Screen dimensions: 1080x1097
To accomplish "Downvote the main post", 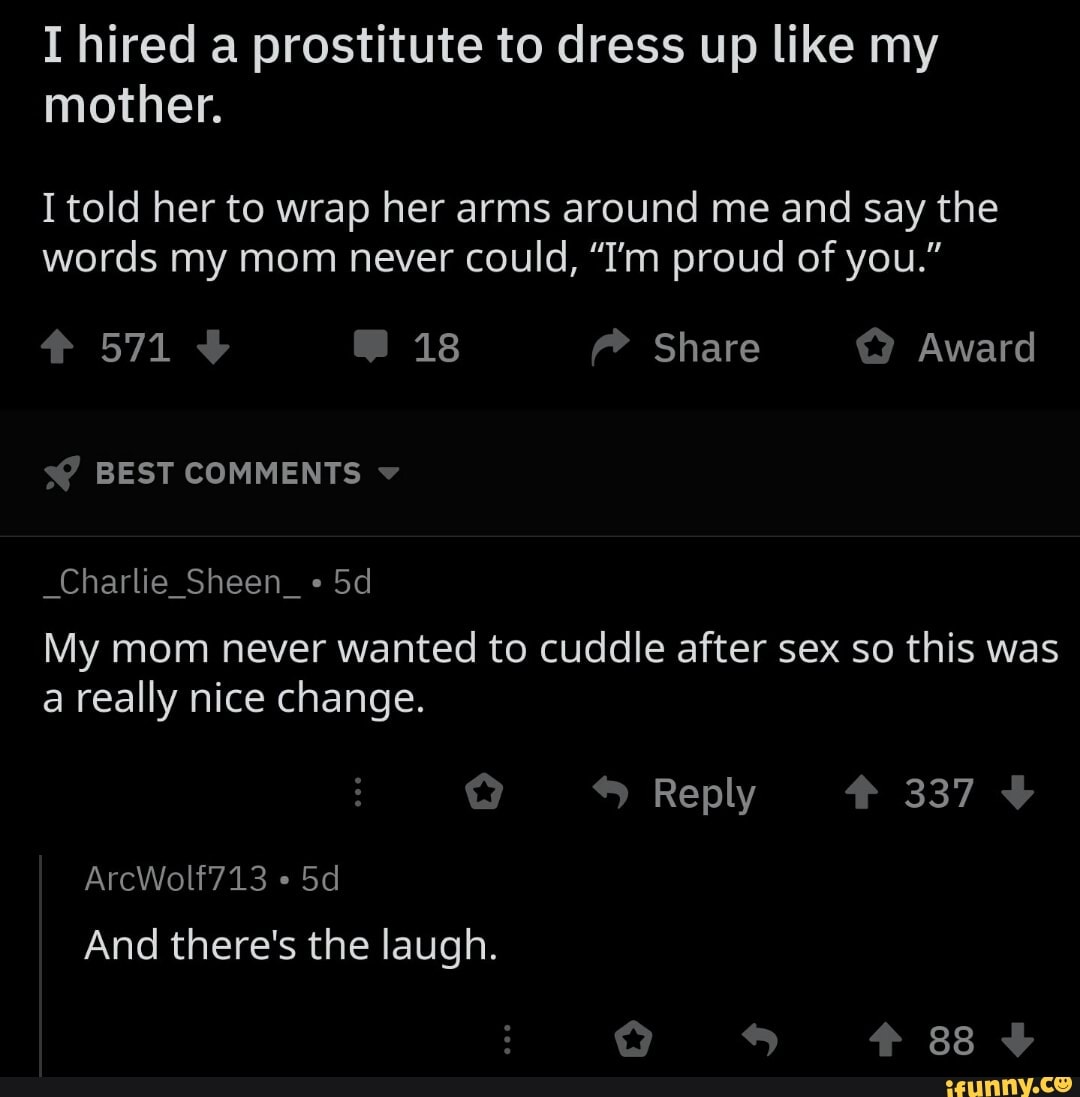I will pyautogui.click(x=216, y=348).
